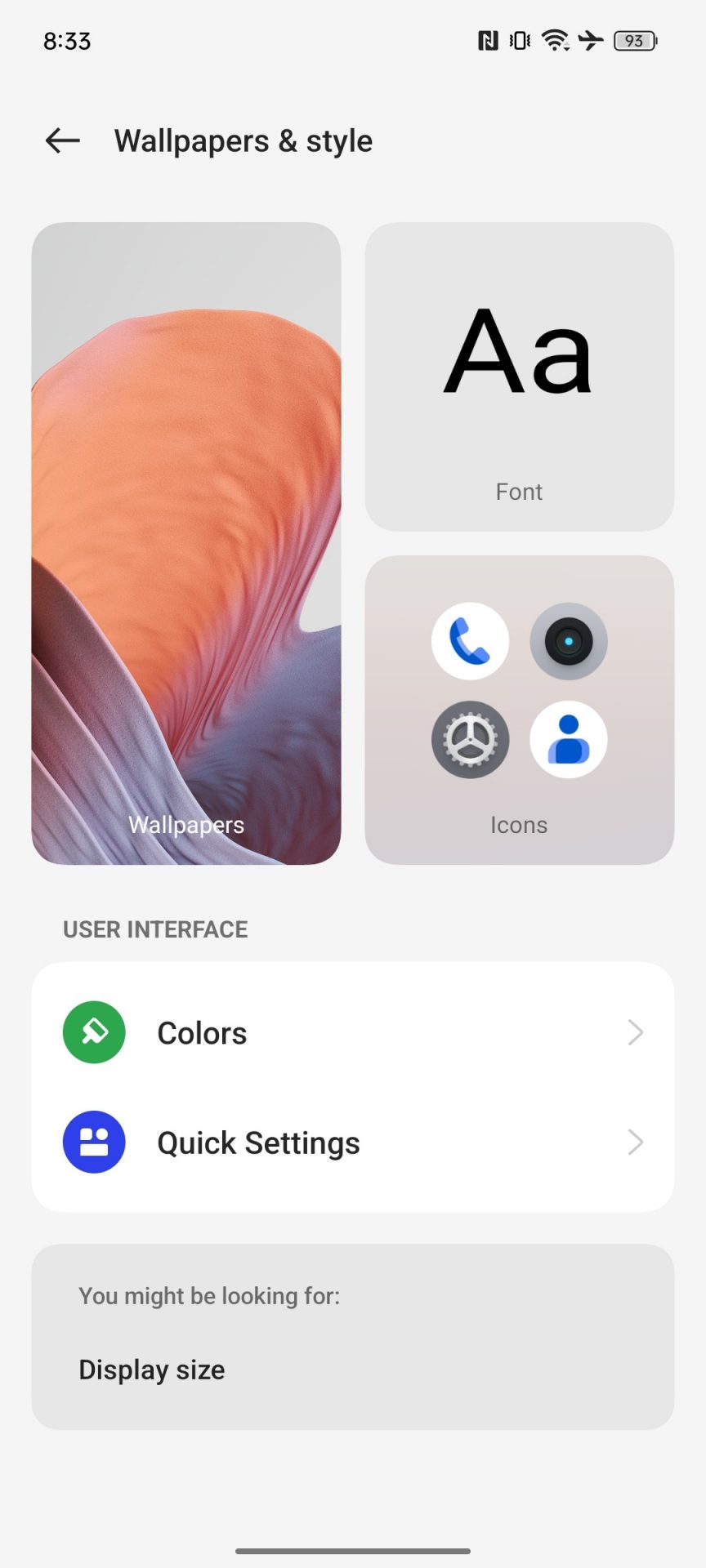
Task: Jump to Display size suggestion
Action: pyautogui.click(x=152, y=1370)
